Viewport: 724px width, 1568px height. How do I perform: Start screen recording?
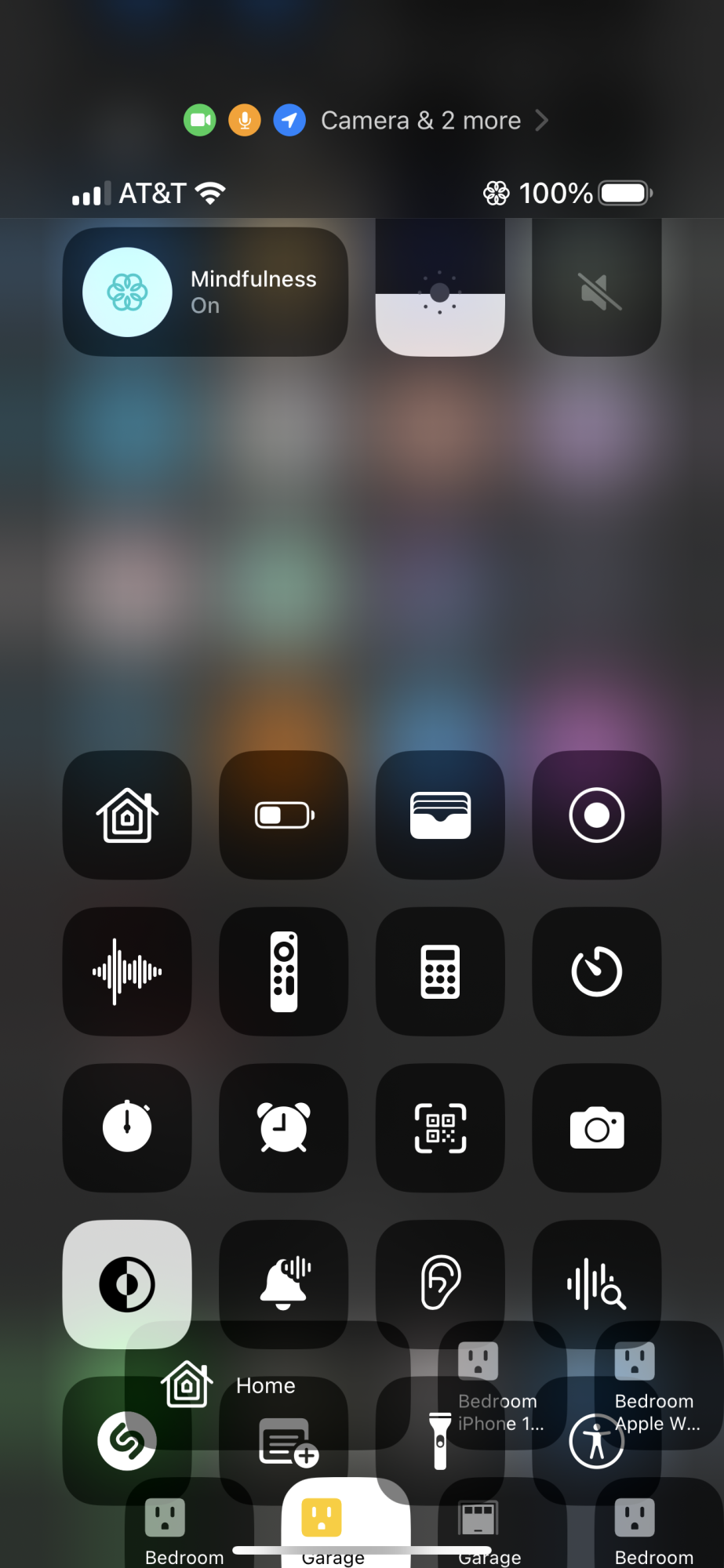(x=597, y=815)
